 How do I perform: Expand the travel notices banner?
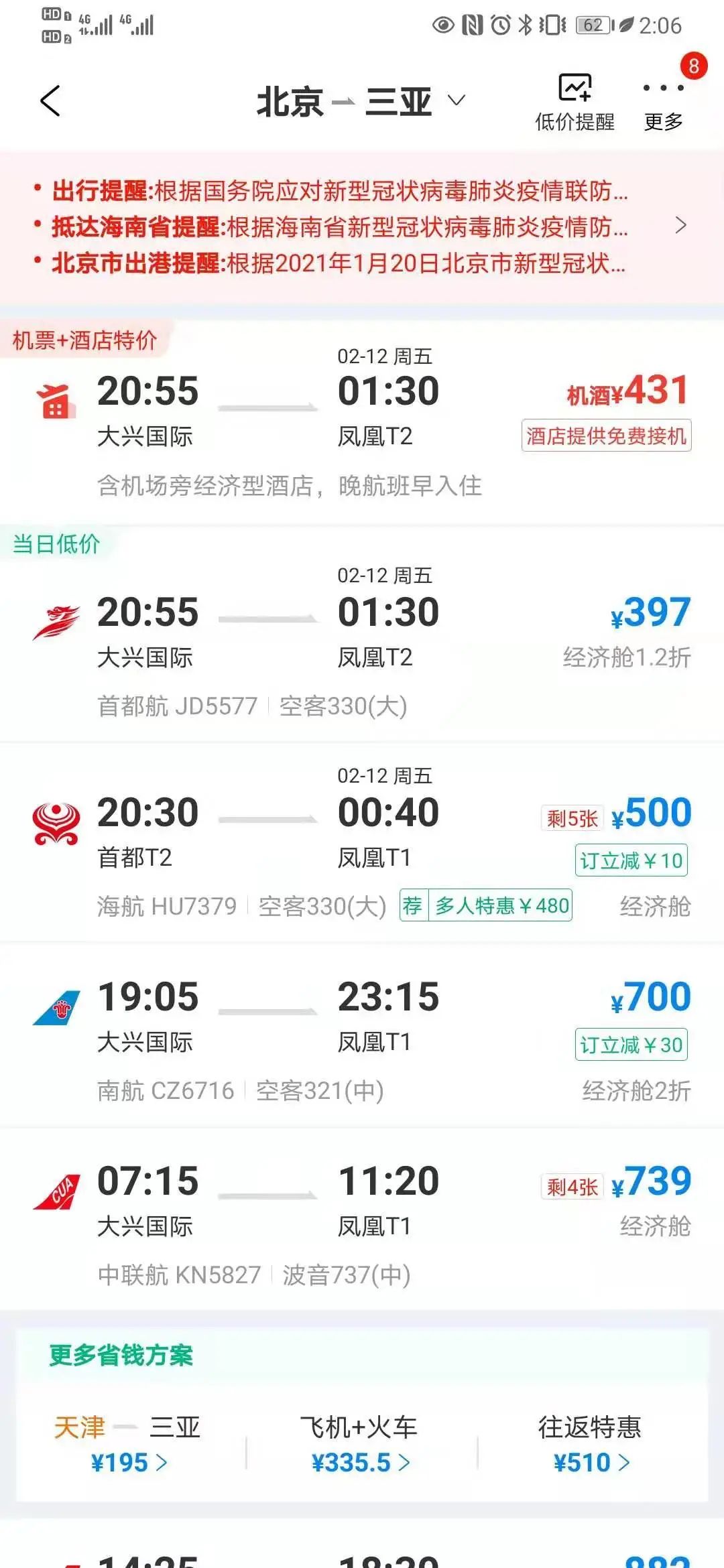click(x=680, y=226)
